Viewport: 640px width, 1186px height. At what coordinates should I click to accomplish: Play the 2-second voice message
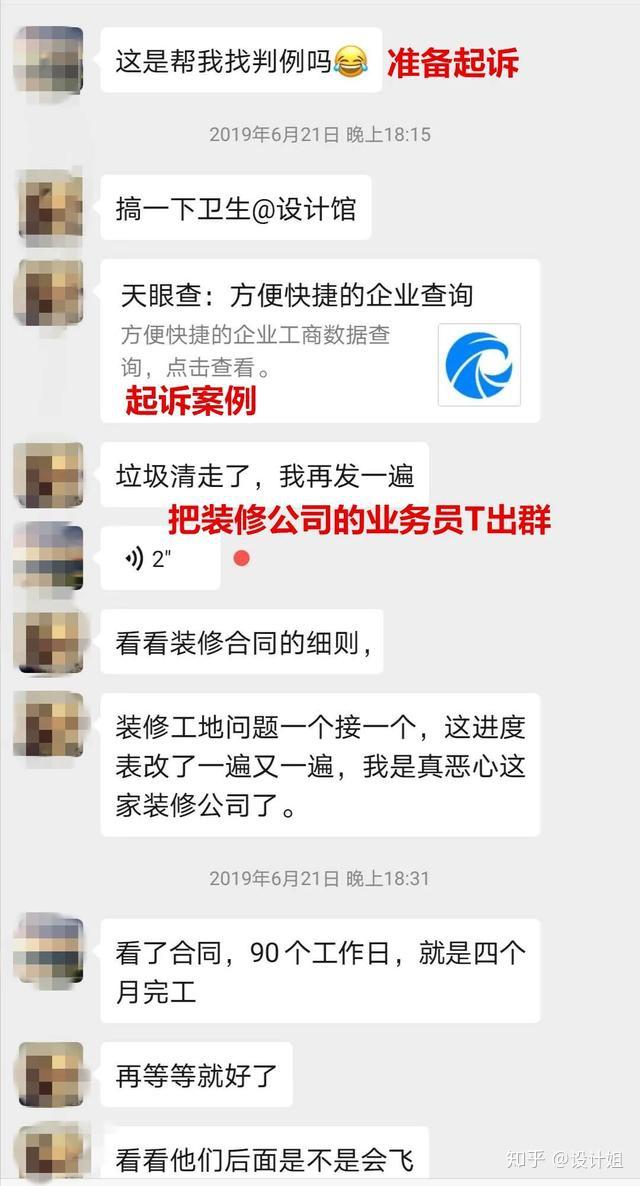point(160,559)
